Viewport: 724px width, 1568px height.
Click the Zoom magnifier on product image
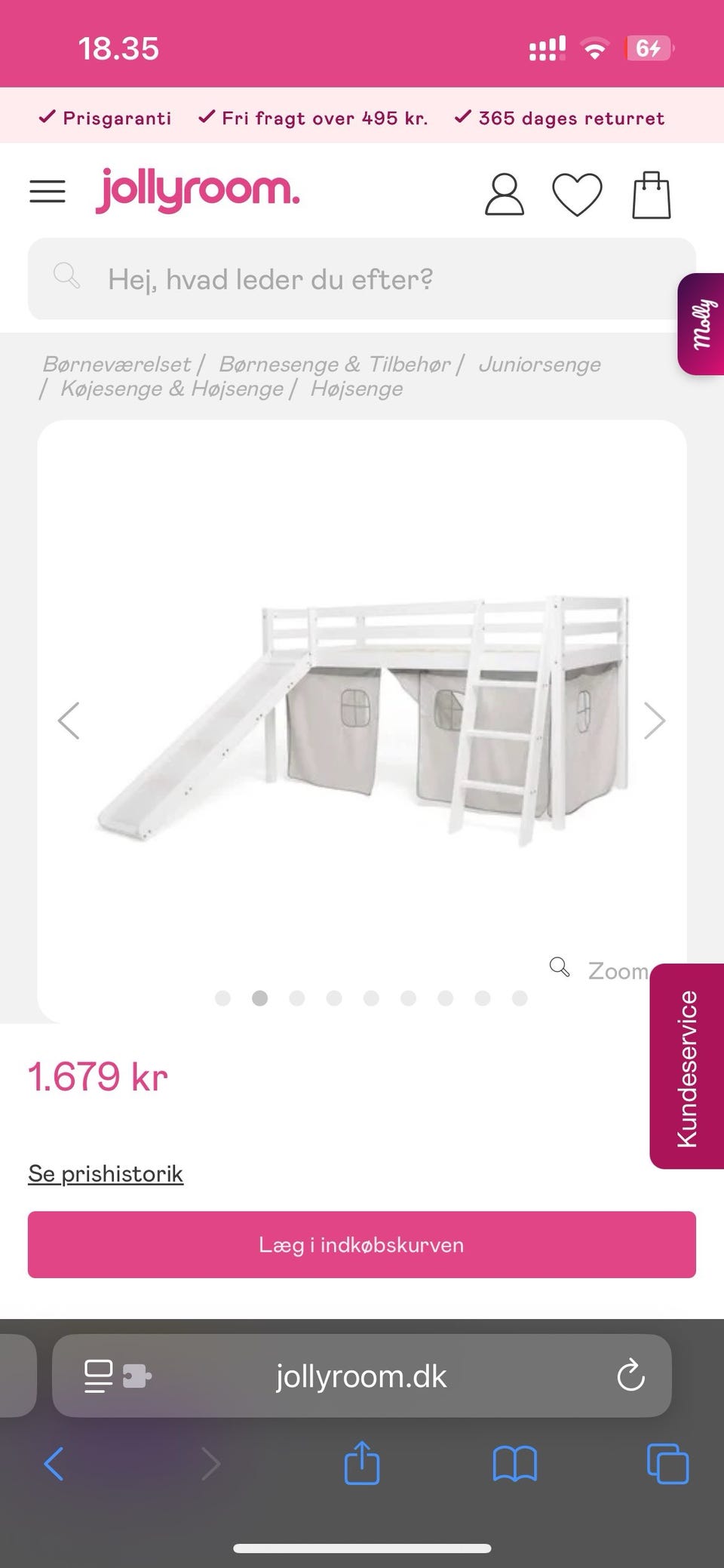560,967
